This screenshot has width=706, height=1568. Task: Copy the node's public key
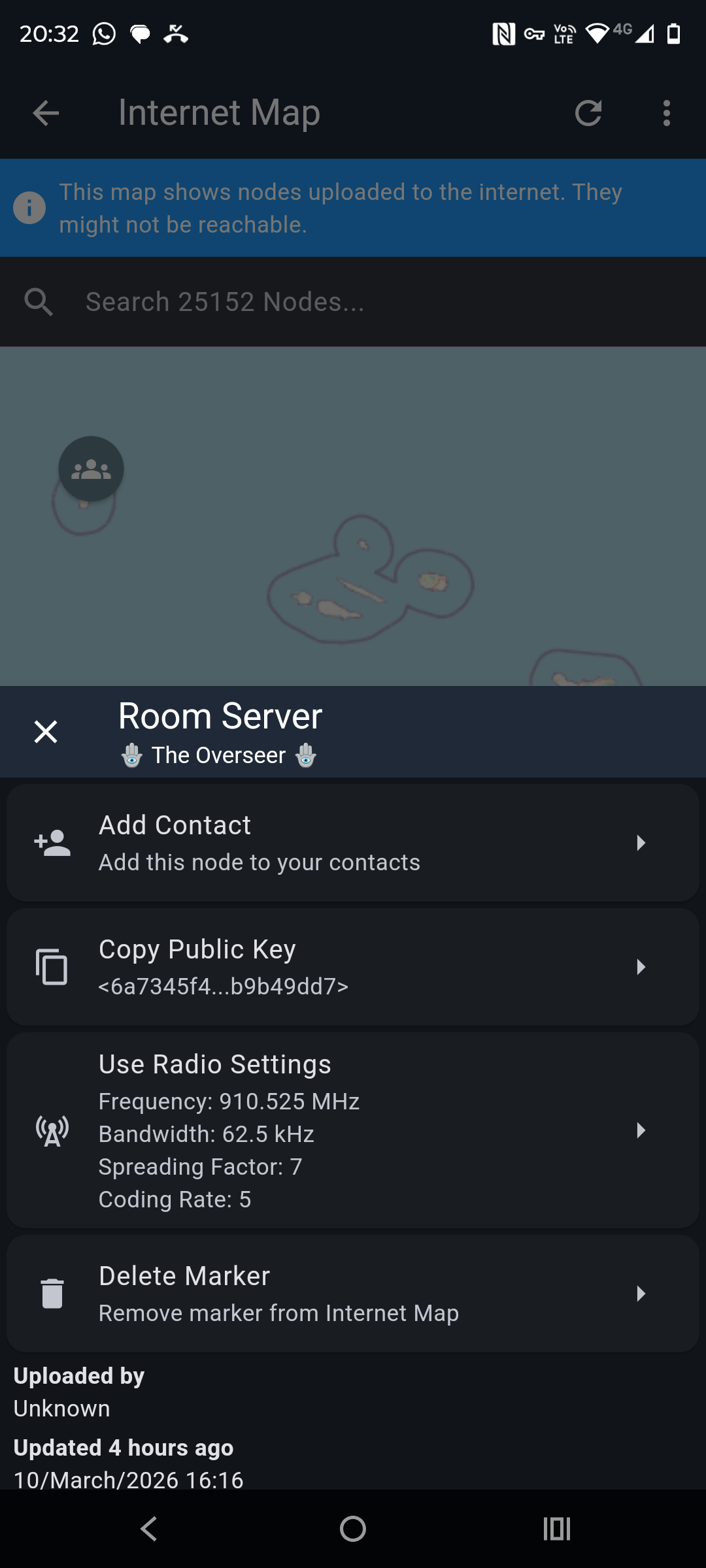[x=353, y=967]
